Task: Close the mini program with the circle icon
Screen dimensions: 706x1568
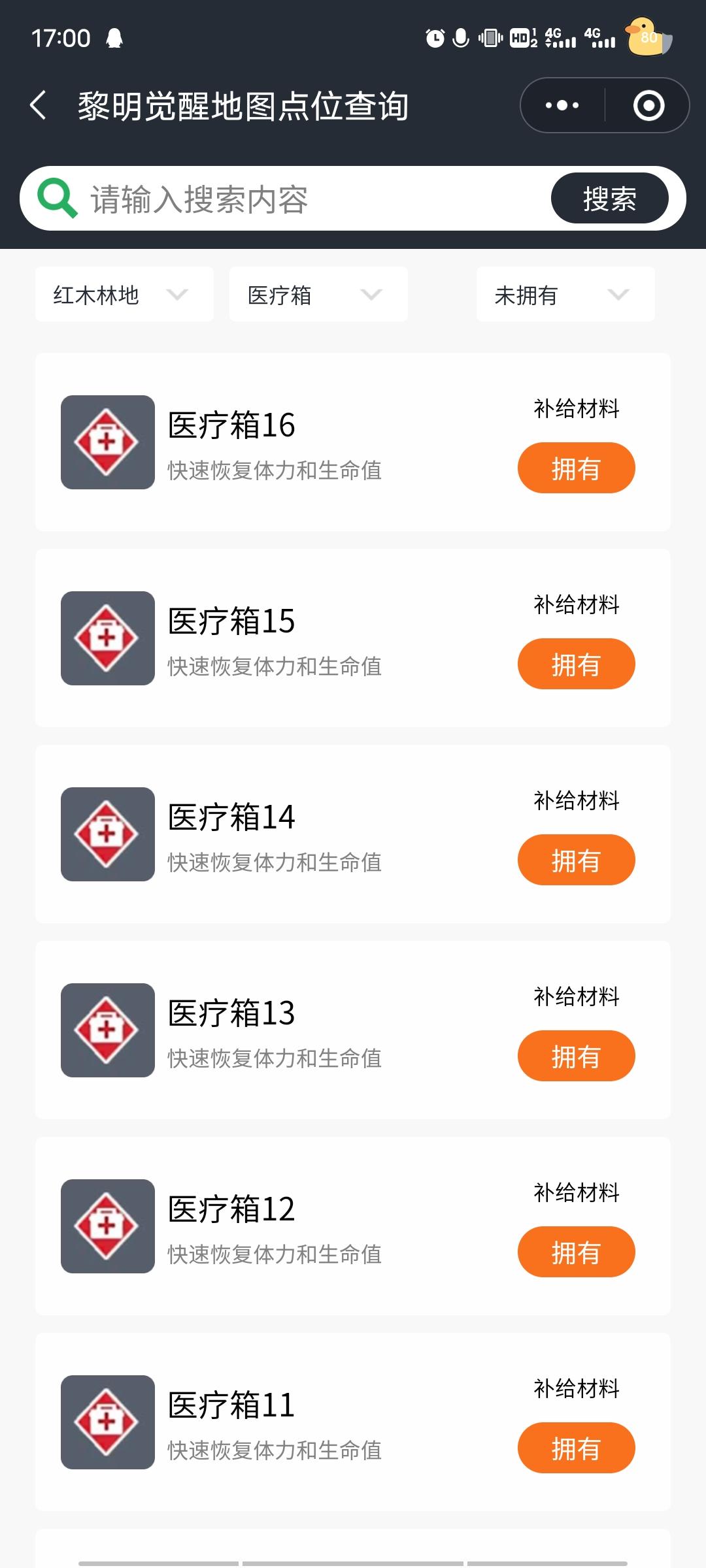Action: point(648,105)
